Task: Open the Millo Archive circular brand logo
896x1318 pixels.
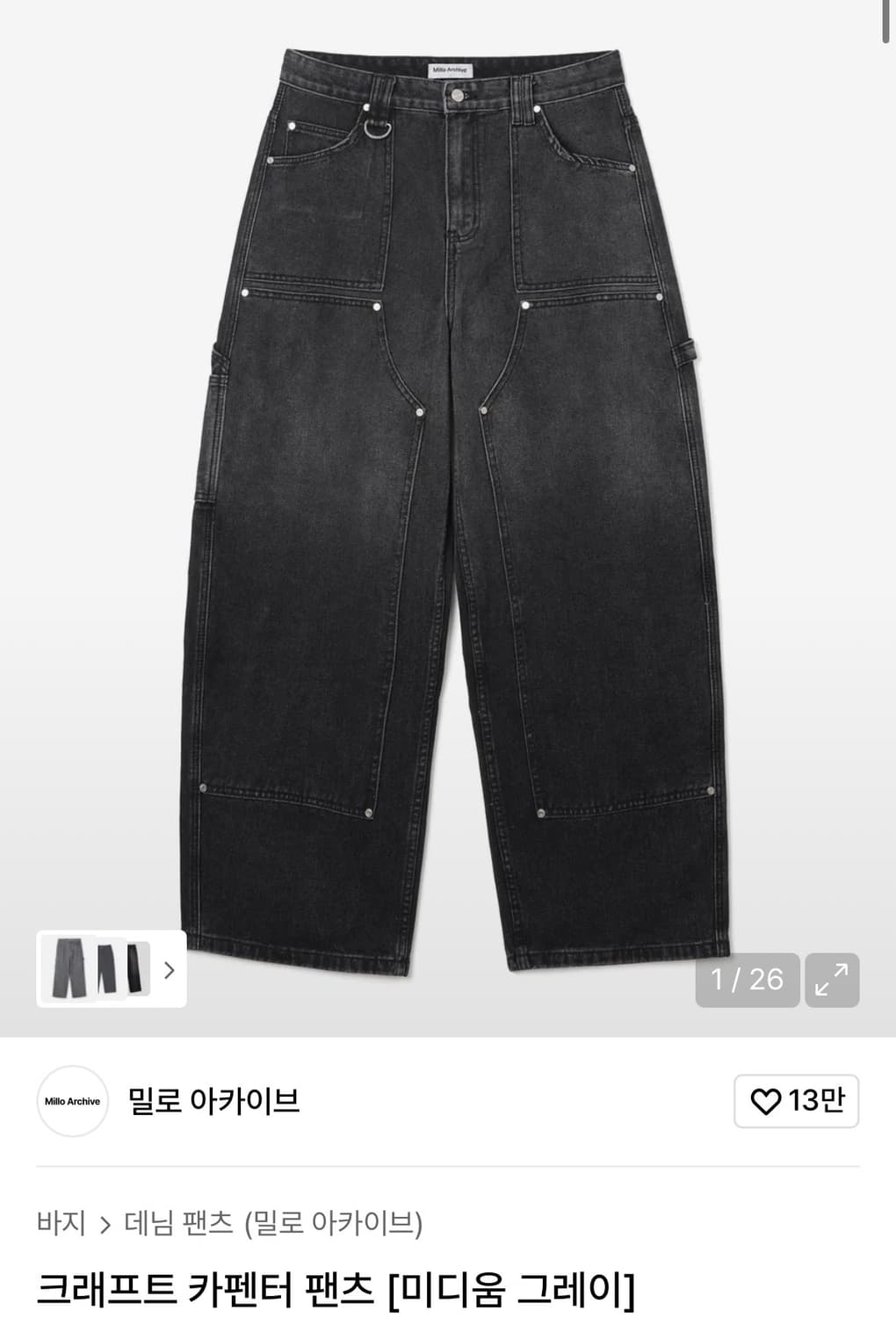Action: click(x=72, y=1100)
